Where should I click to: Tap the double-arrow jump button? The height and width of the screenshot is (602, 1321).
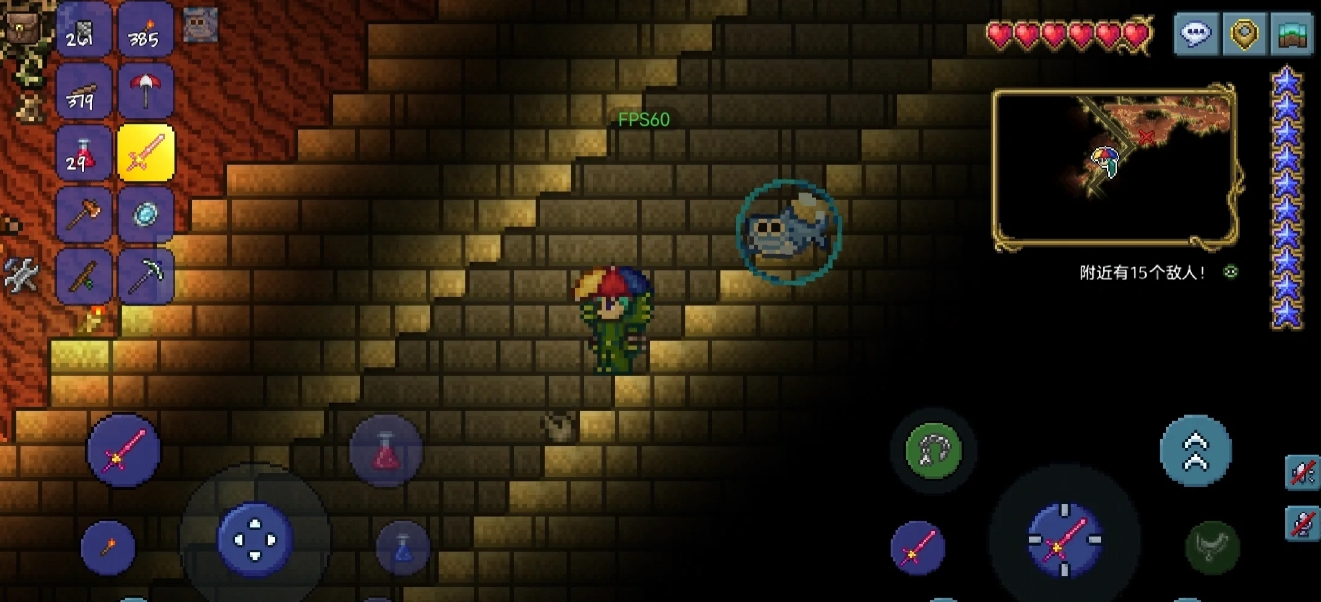(x=1195, y=451)
